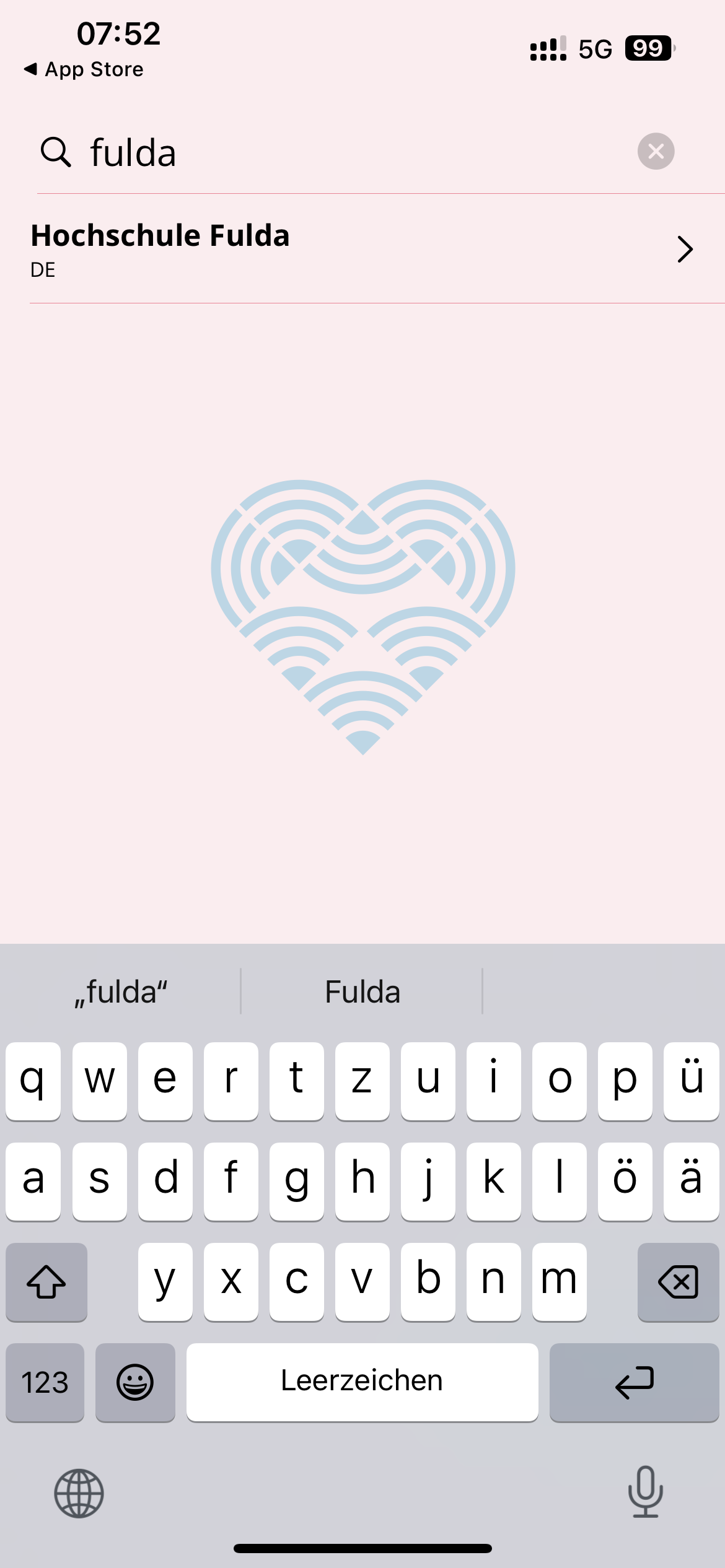Hit the backspace key

click(x=678, y=1281)
